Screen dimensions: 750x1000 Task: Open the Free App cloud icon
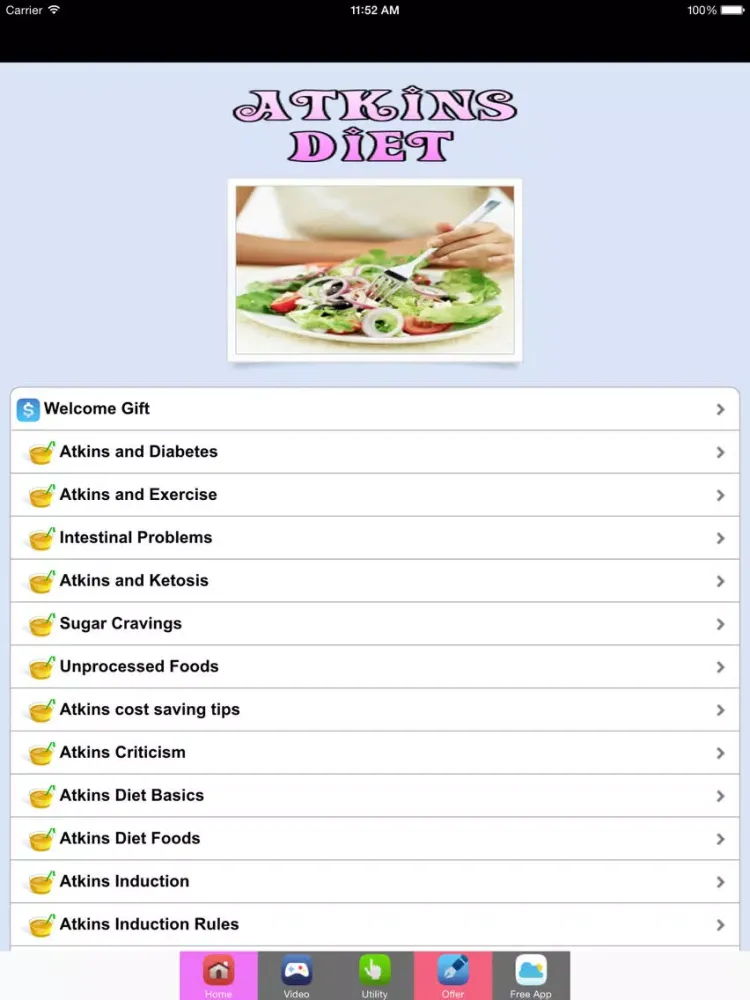(x=531, y=970)
